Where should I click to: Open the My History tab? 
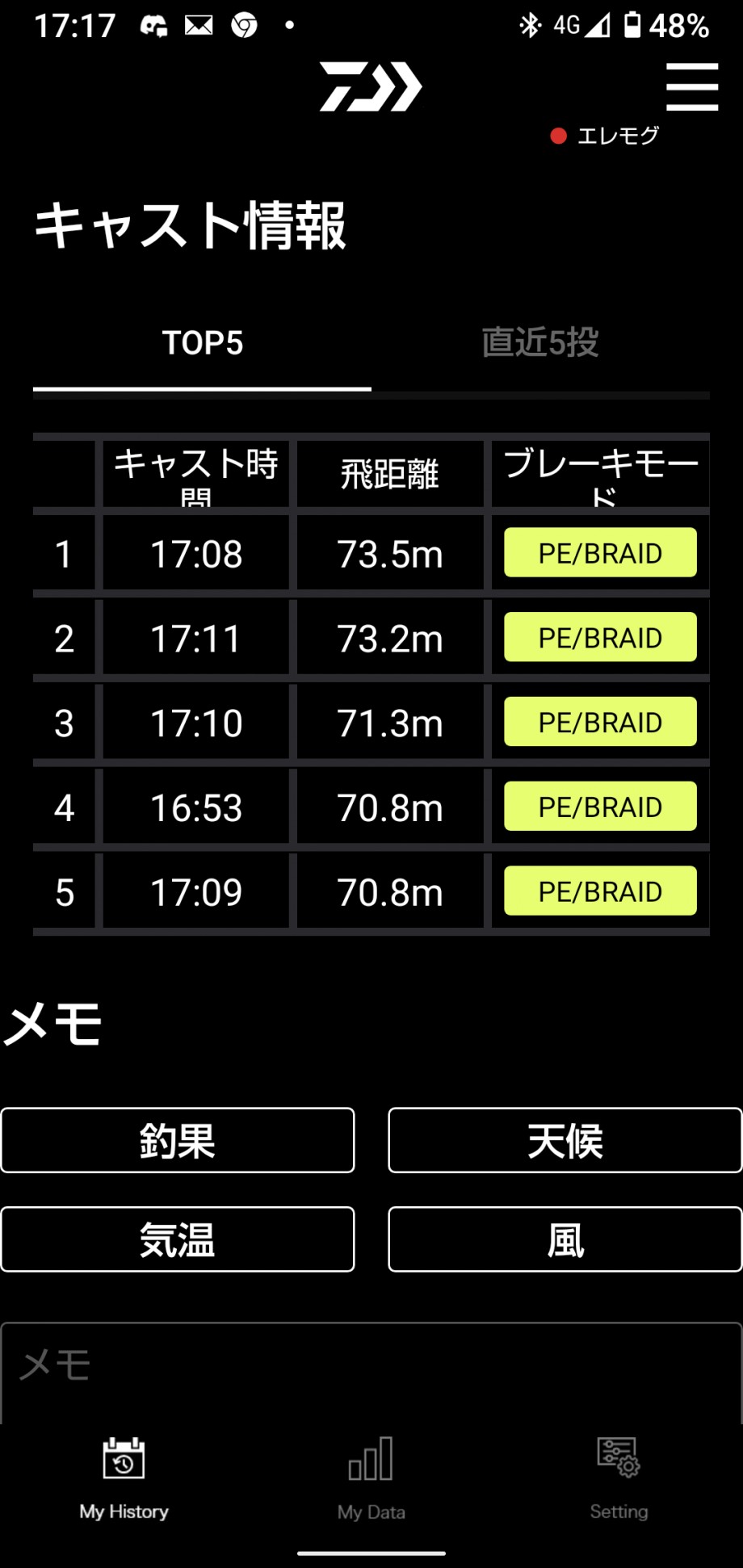click(124, 1479)
